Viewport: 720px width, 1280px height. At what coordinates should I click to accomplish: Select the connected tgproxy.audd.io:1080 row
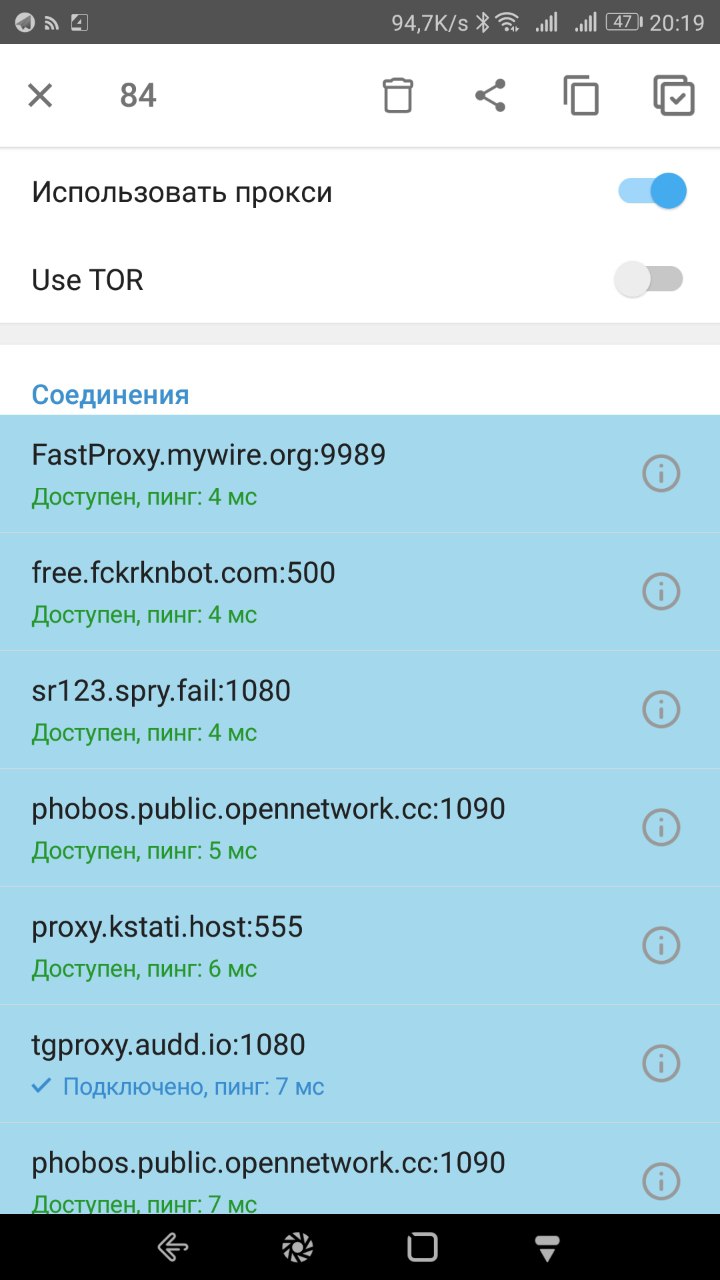[x=360, y=1064]
